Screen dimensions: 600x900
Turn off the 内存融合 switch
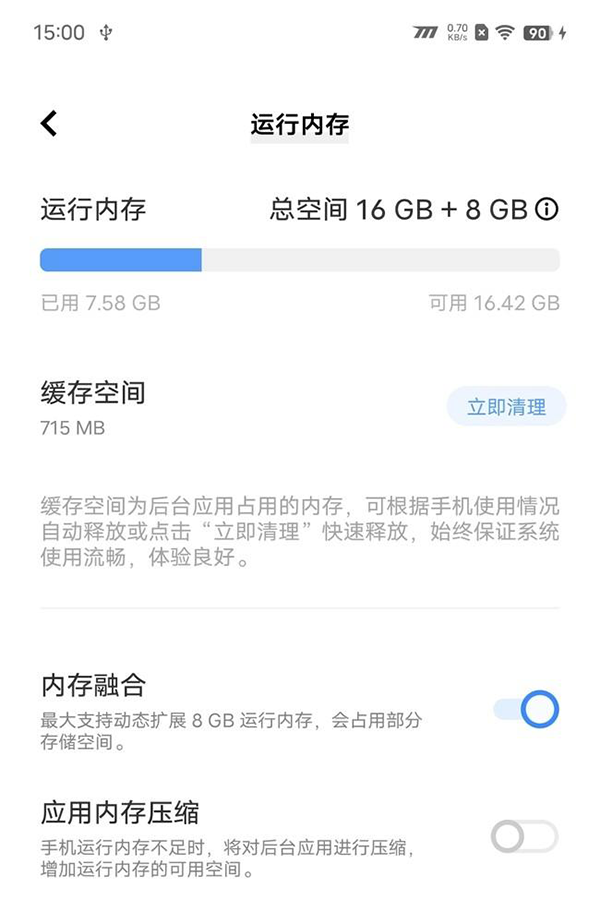526,710
